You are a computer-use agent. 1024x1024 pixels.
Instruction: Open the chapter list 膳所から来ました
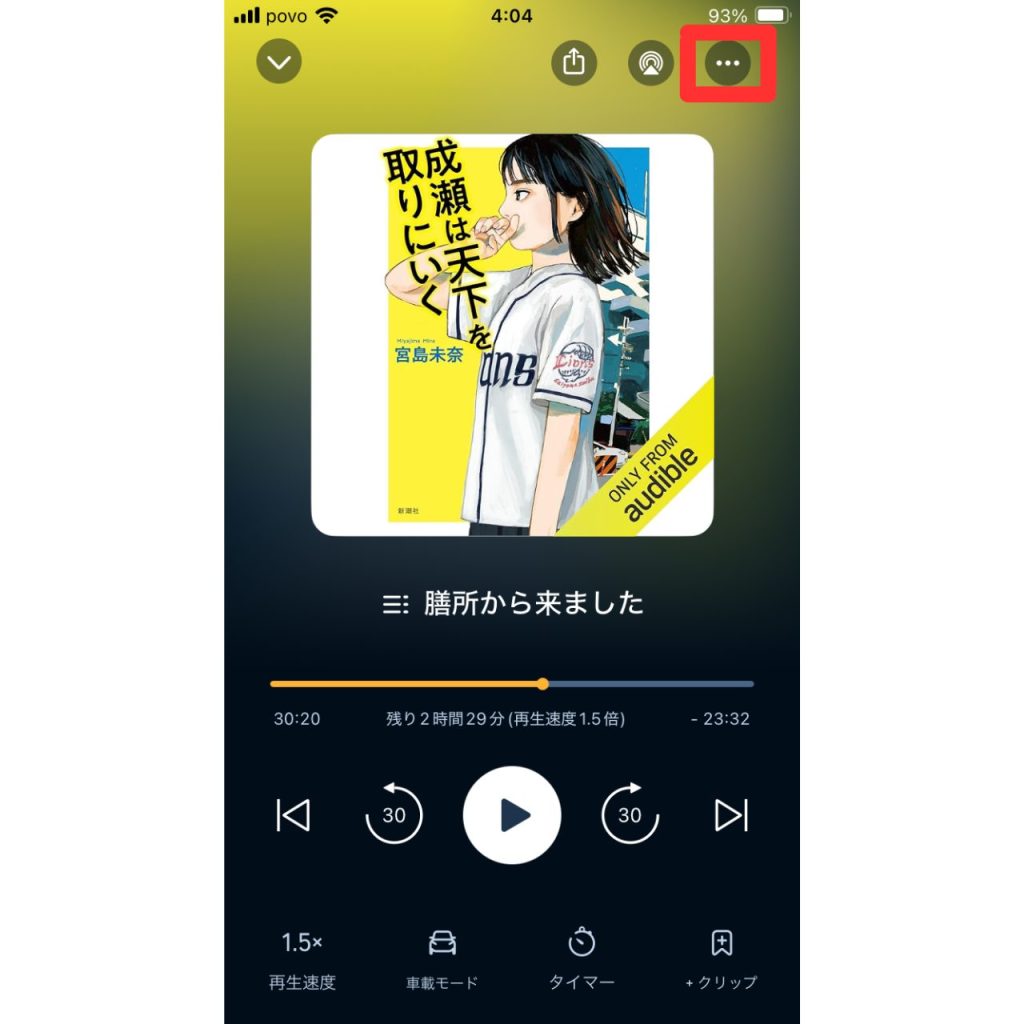click(513, 603)
